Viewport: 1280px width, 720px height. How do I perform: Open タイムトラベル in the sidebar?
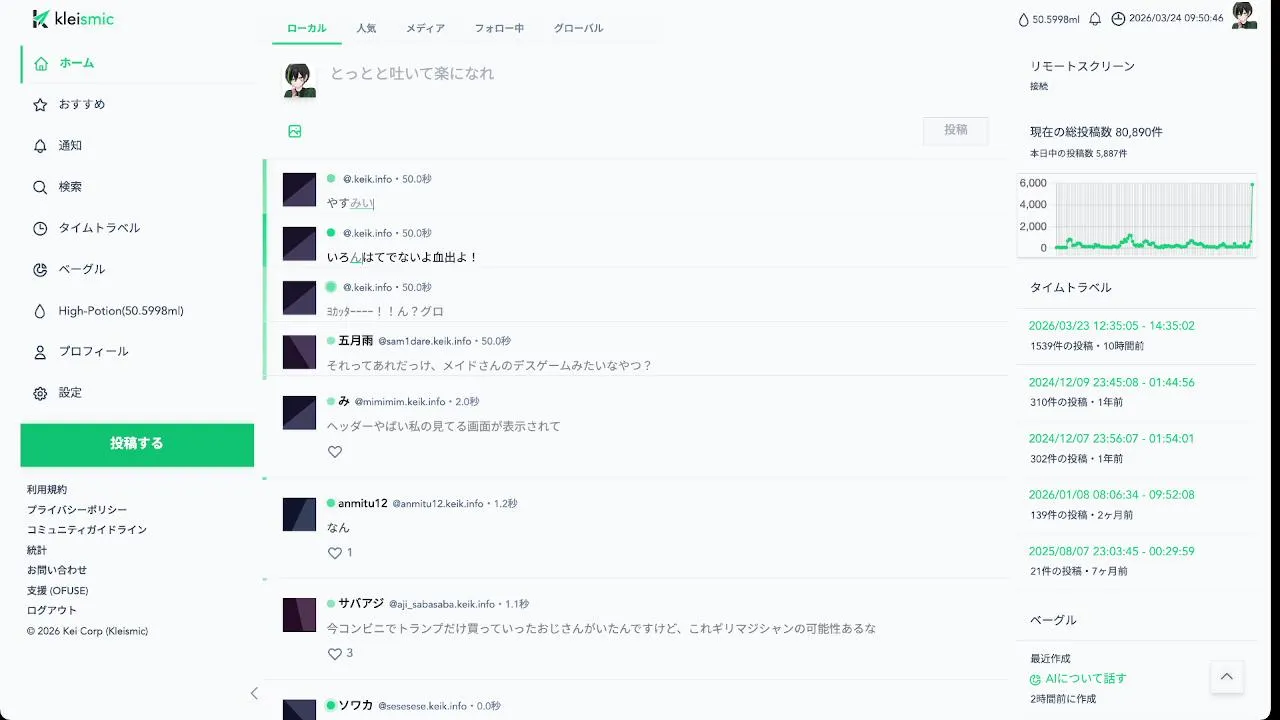click(99, 228)
